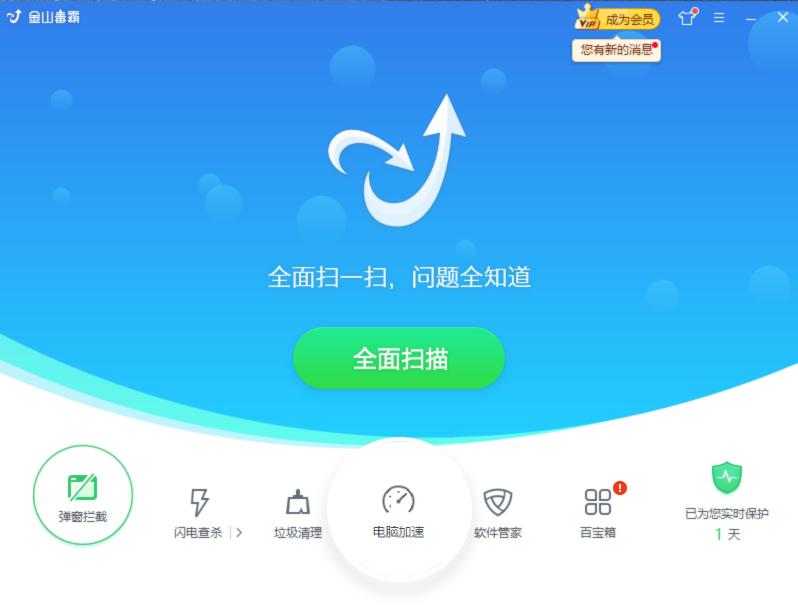Close the 金山毒霸 window

point(782,18)
